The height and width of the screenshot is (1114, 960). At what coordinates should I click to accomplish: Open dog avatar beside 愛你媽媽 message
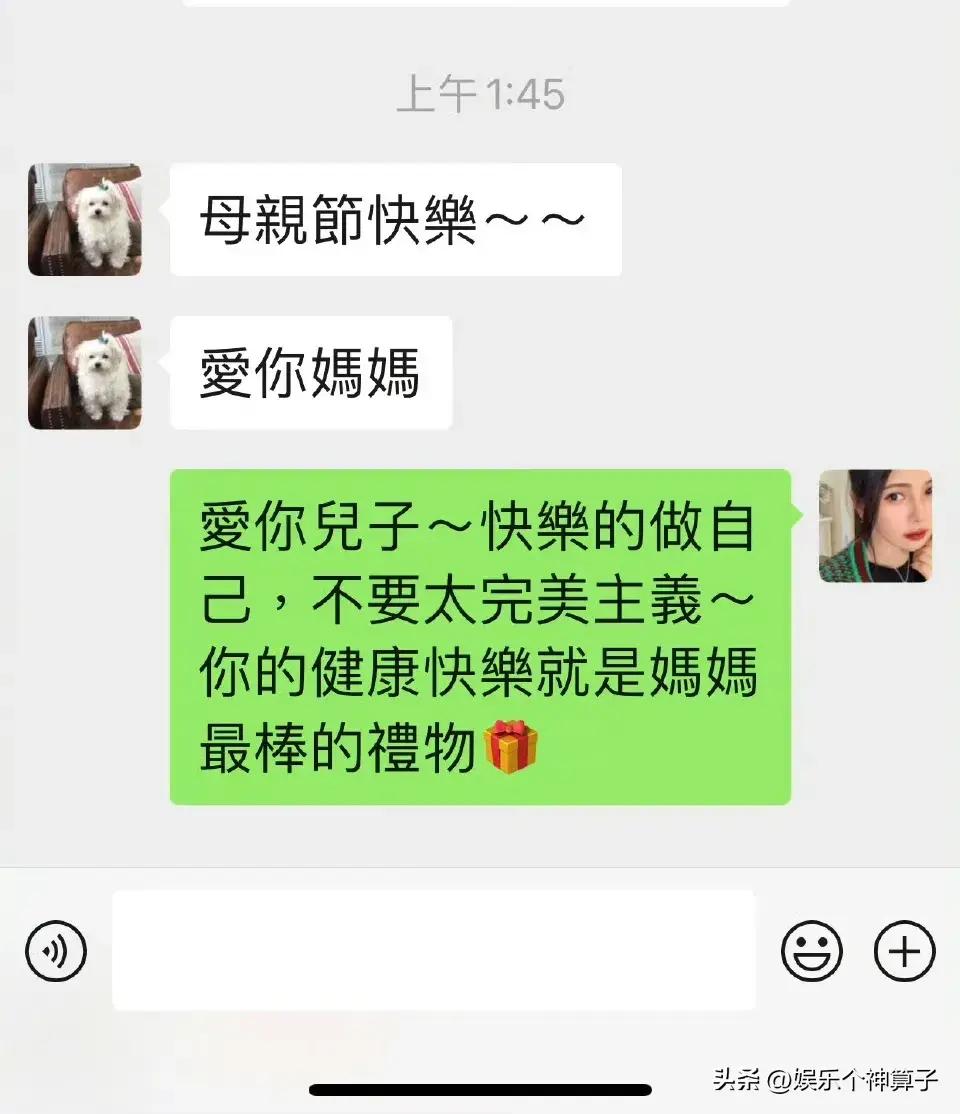click(x=85, y=373)
